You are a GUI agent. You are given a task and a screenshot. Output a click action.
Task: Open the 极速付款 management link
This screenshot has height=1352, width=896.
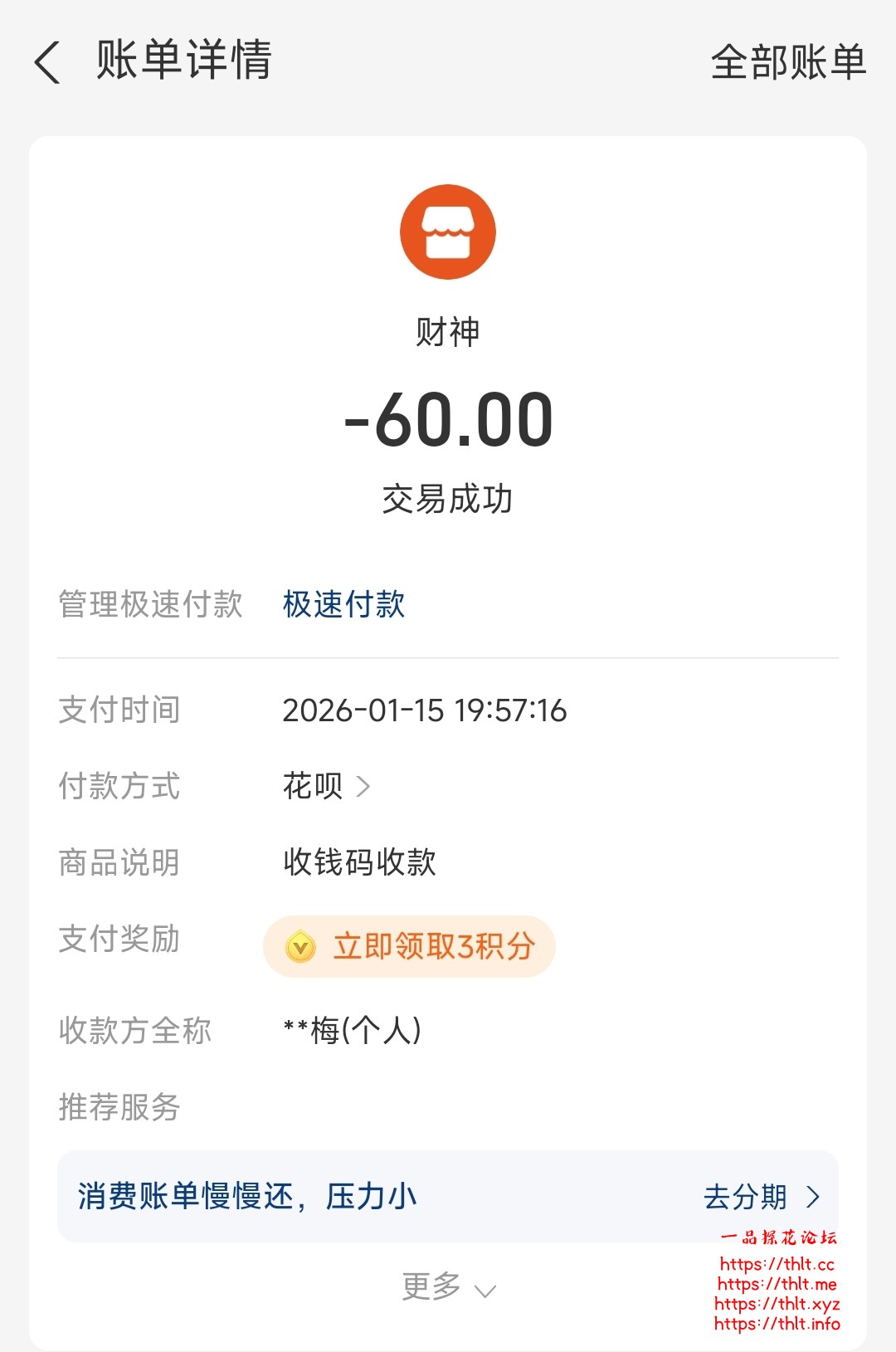coord(343,604)
